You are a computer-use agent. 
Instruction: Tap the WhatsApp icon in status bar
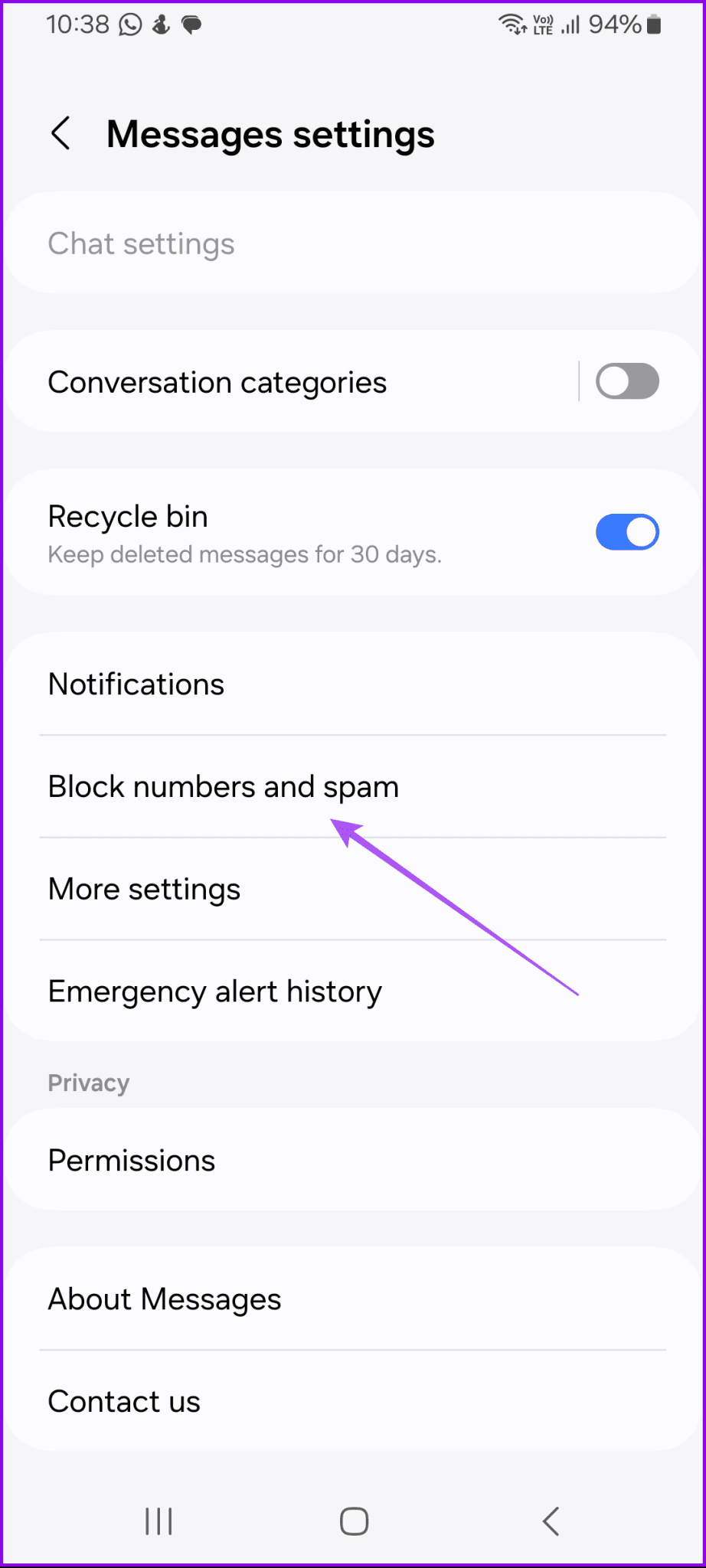[129, 24]
